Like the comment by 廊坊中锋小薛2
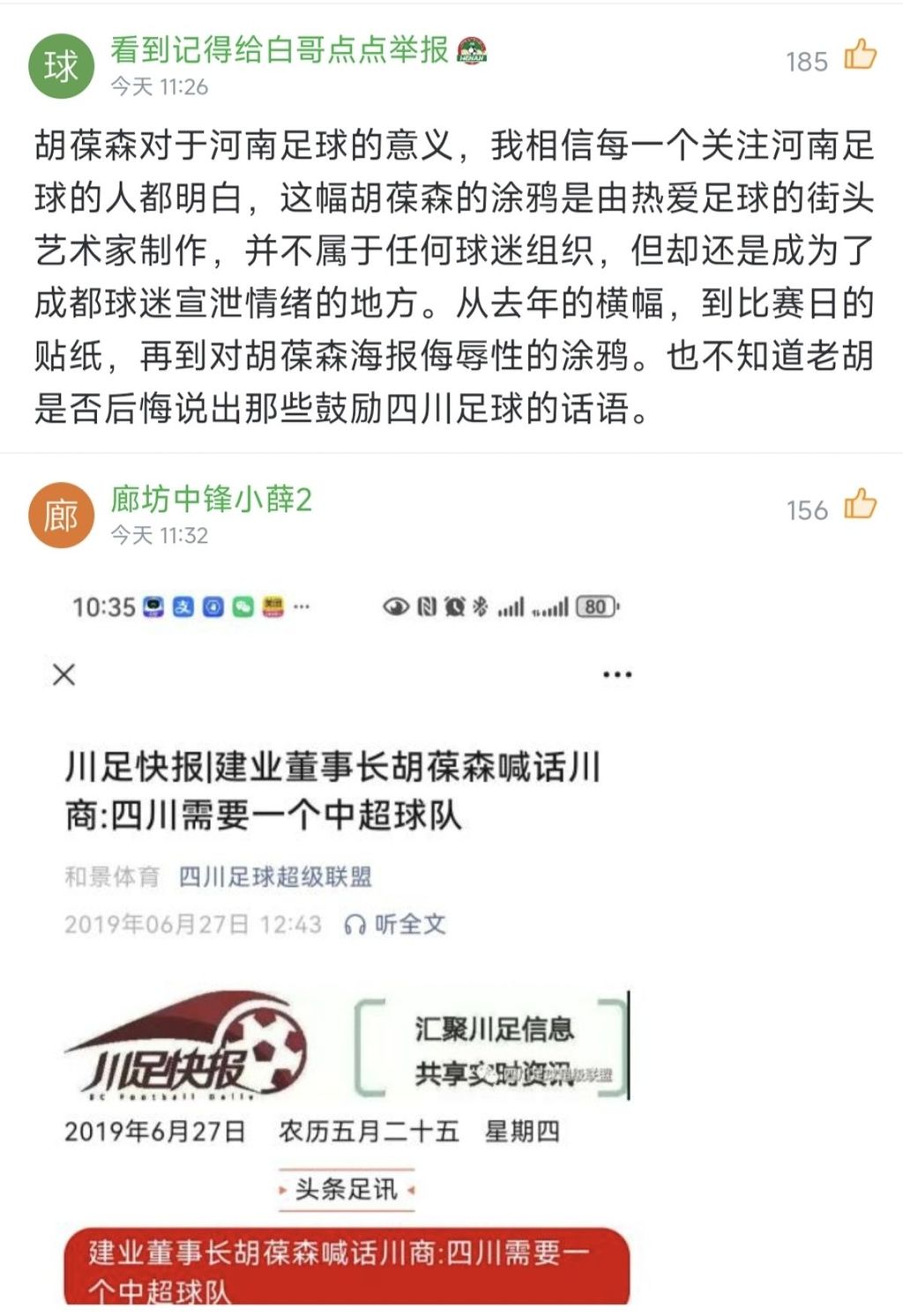The height and width of the screenshot is (1316, 903). click(x=860, y=506)
